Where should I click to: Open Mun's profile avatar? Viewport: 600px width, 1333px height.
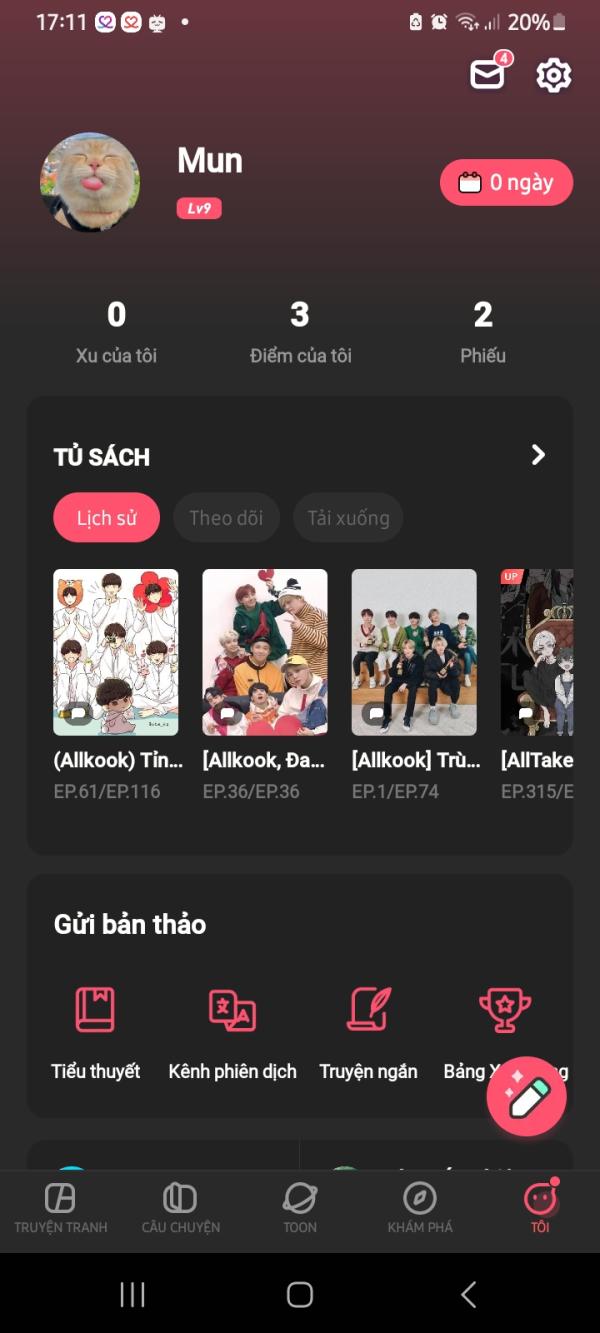90,183
